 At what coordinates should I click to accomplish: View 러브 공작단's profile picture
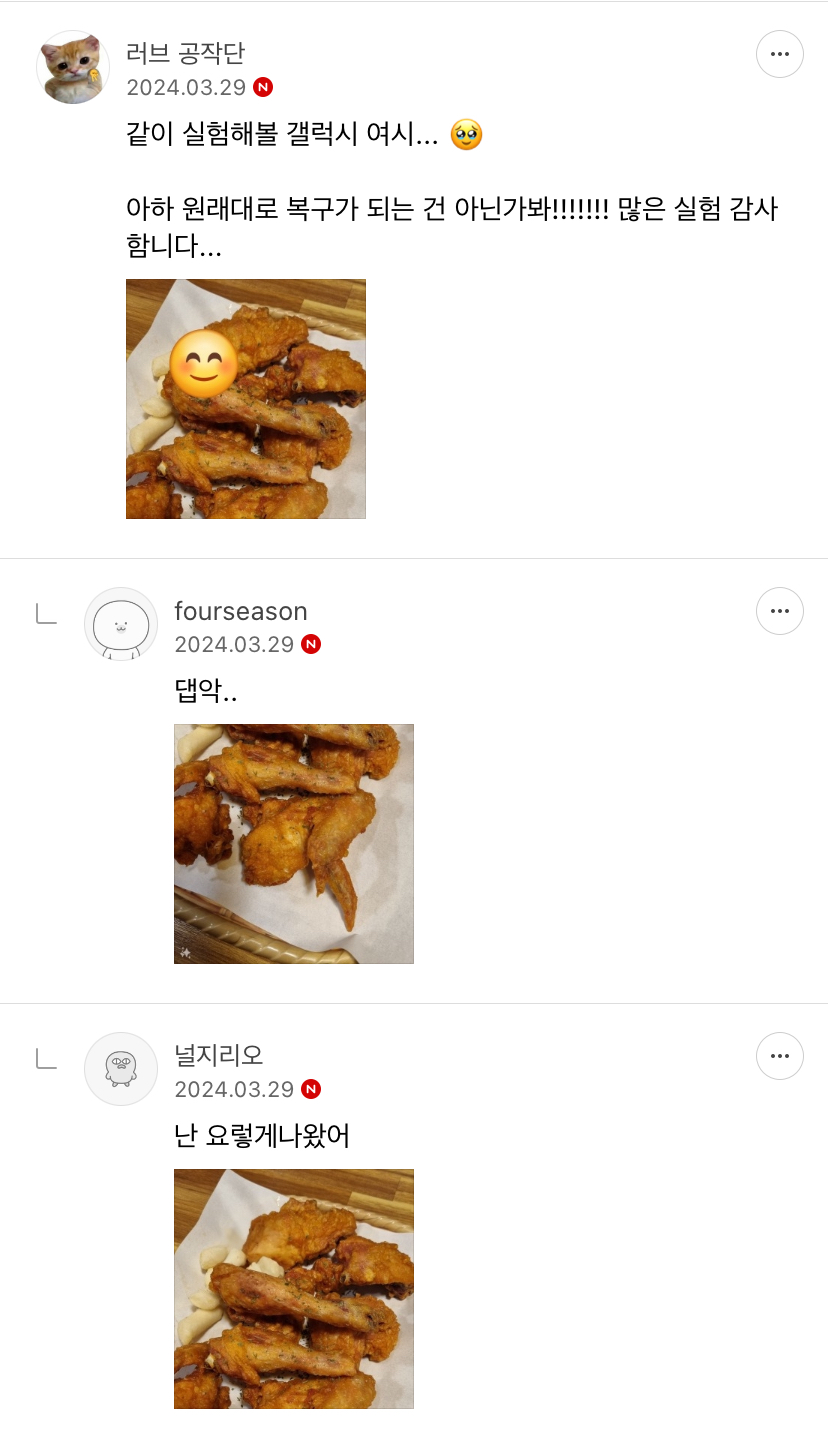(x=73, y=67)
